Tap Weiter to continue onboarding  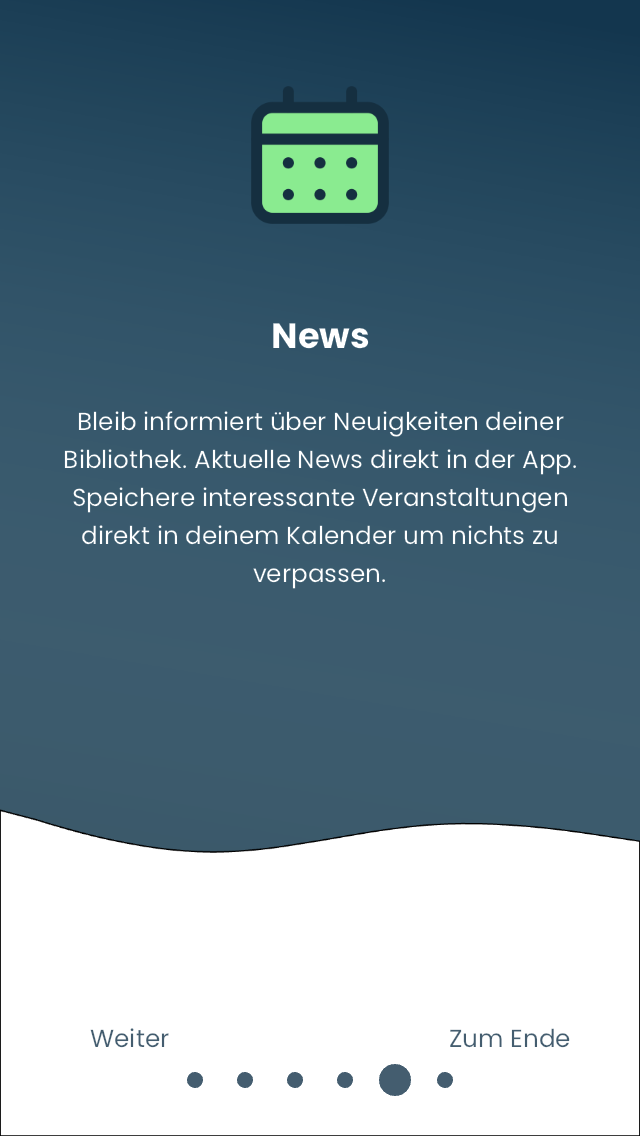pyautogui.click(x=129, y=1038)
